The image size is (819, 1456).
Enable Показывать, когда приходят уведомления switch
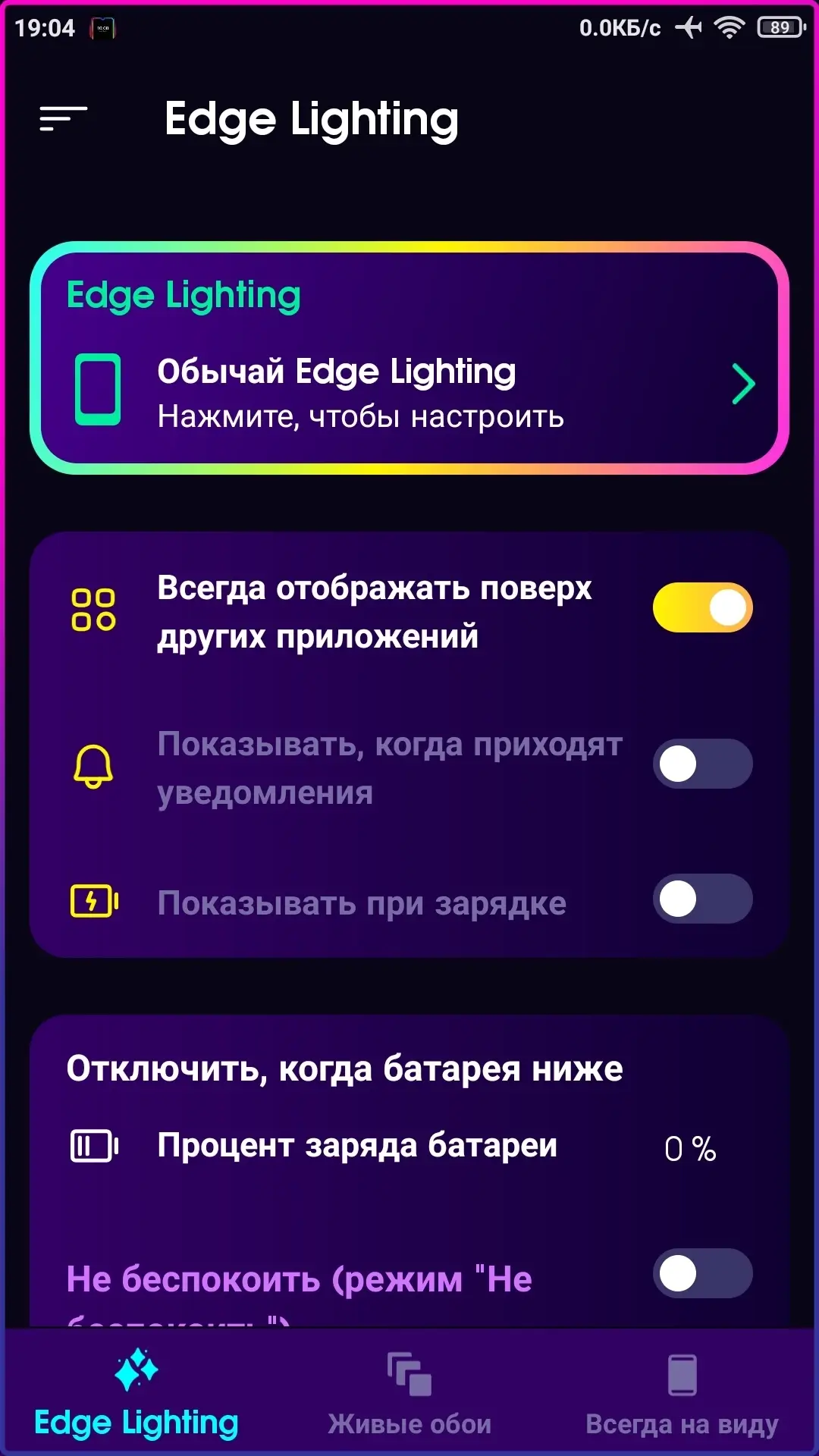click(702, 764)
